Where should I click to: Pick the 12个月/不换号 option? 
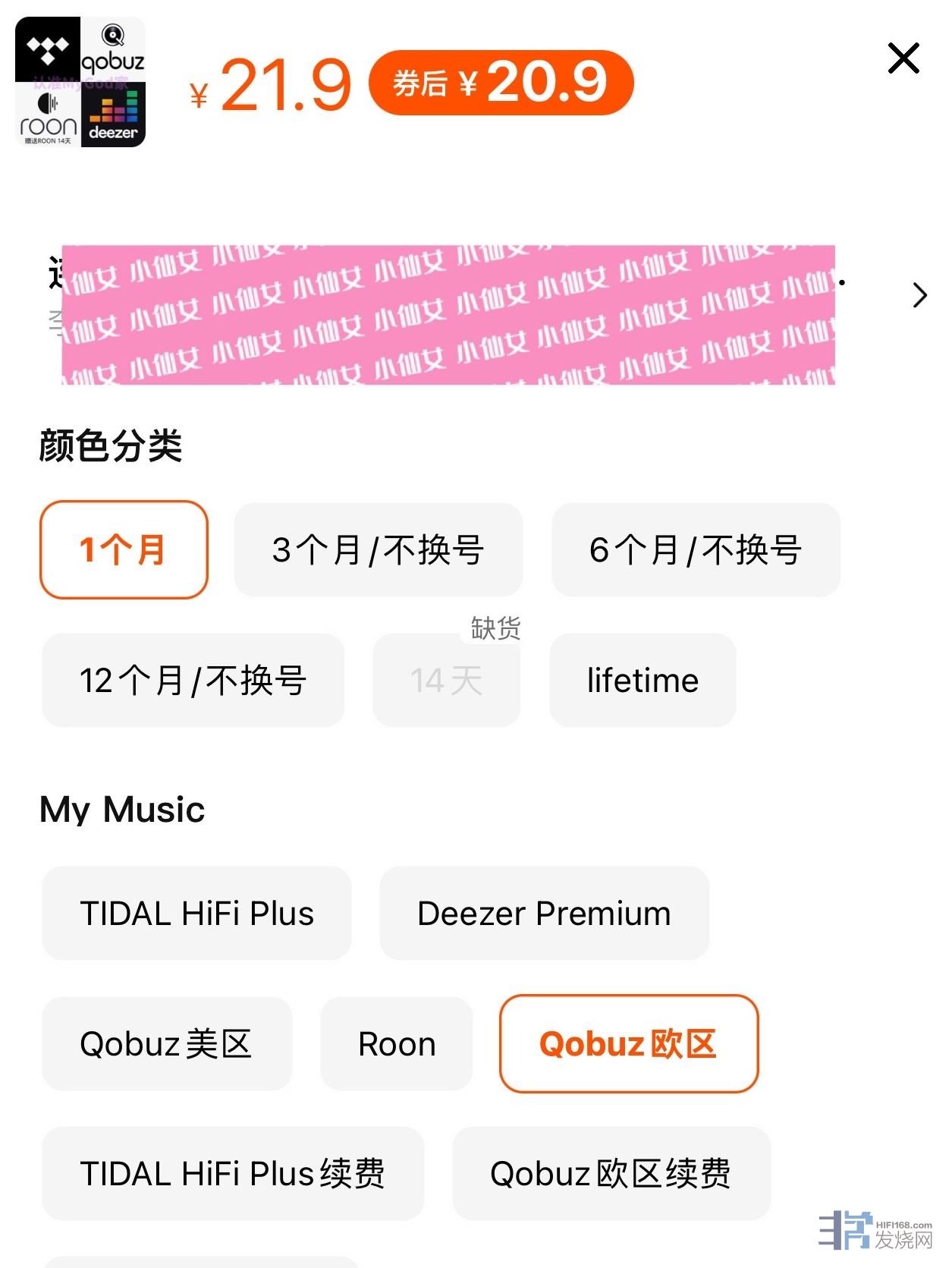pos(193,681)
